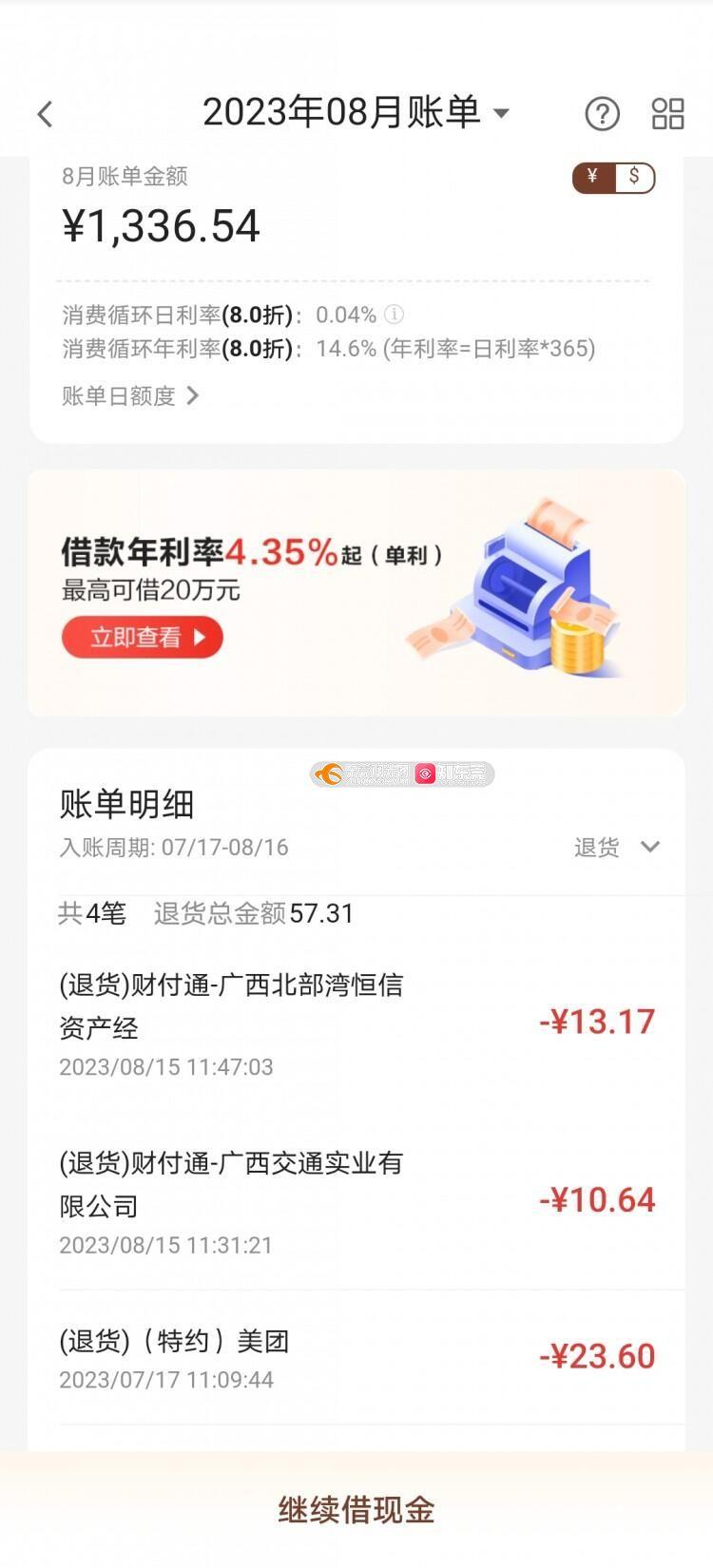The height and width of the screenshot is (1568, 713).
Task: Open the 2023年08月账单 month dropdown
Action: click(x=356, y=113)
